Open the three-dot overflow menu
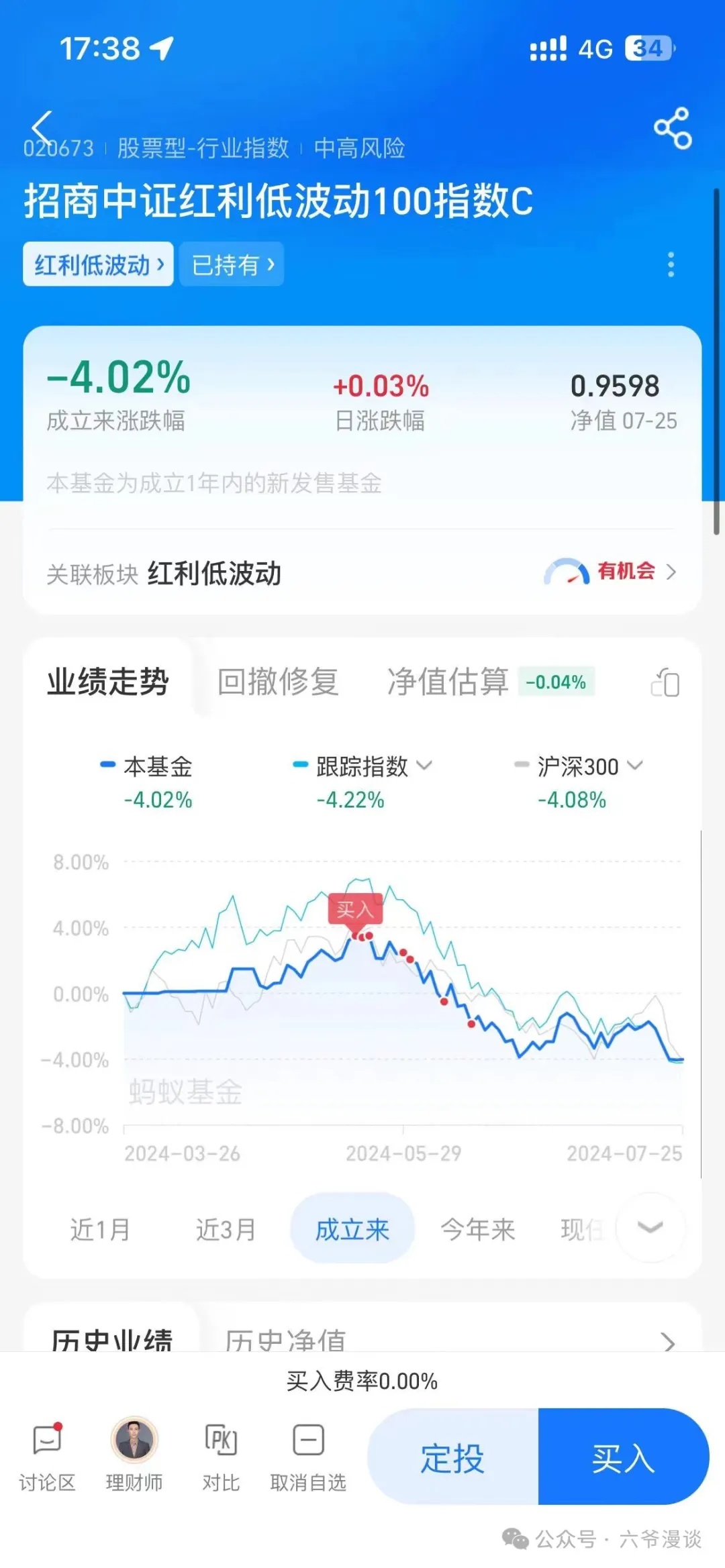Image resolution: width=725 pixels, height=1568 pixels. pyautogui.click(x=670, y=264)
